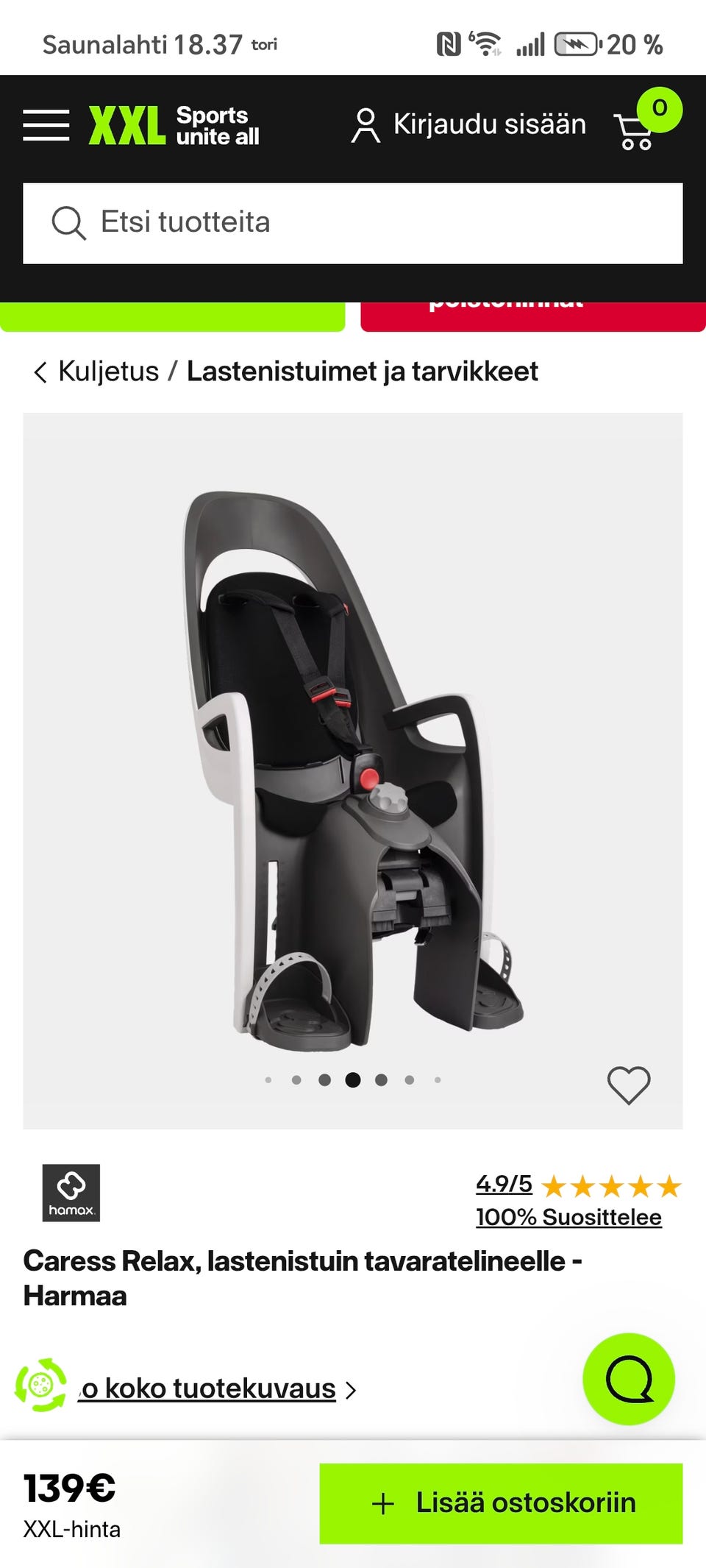
Task: Tap the green cookie settings icon
Action: [40, 1385]
